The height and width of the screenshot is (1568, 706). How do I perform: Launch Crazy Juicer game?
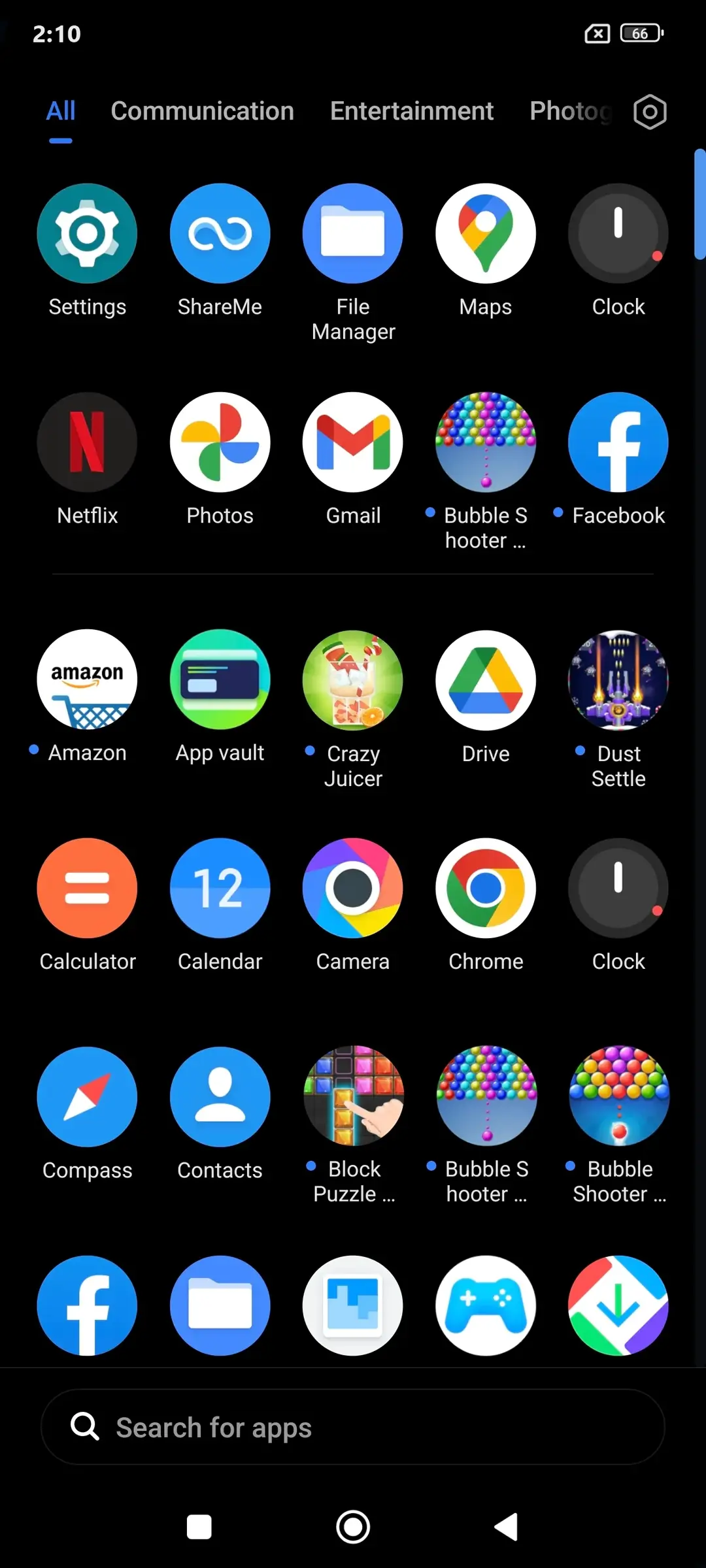tap(353, 679)
